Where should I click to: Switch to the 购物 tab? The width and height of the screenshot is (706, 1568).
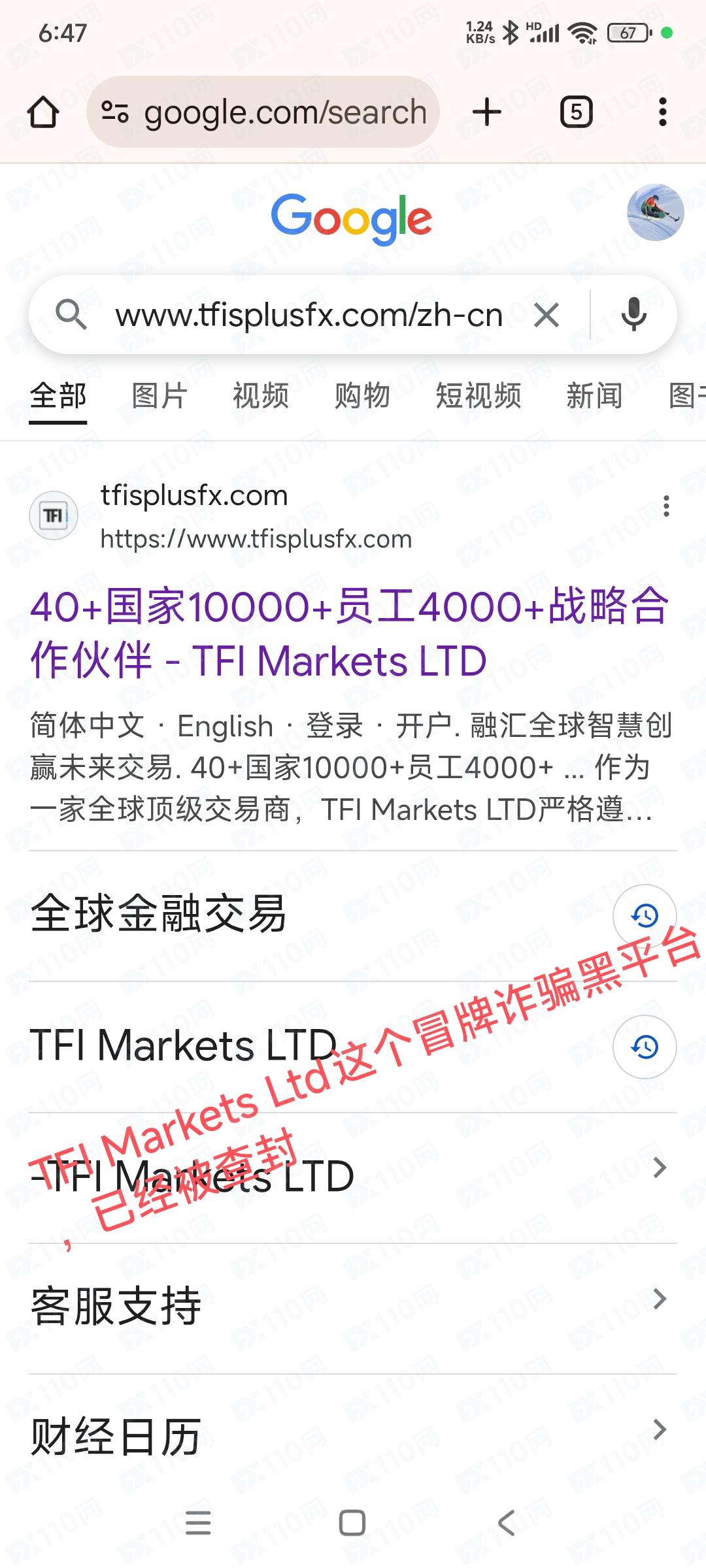(x=362, y=396)
